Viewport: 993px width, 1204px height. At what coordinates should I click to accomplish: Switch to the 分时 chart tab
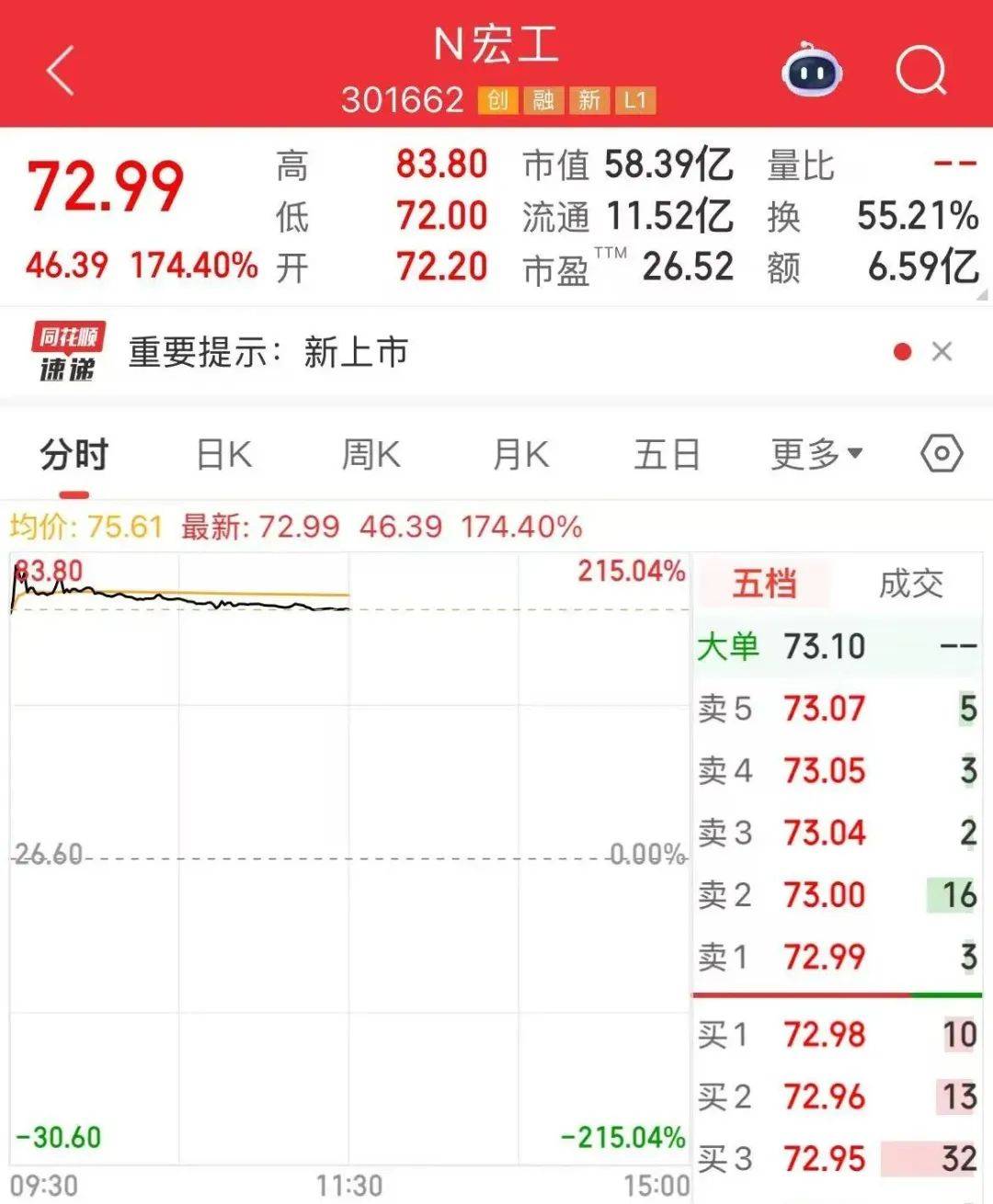74,455
